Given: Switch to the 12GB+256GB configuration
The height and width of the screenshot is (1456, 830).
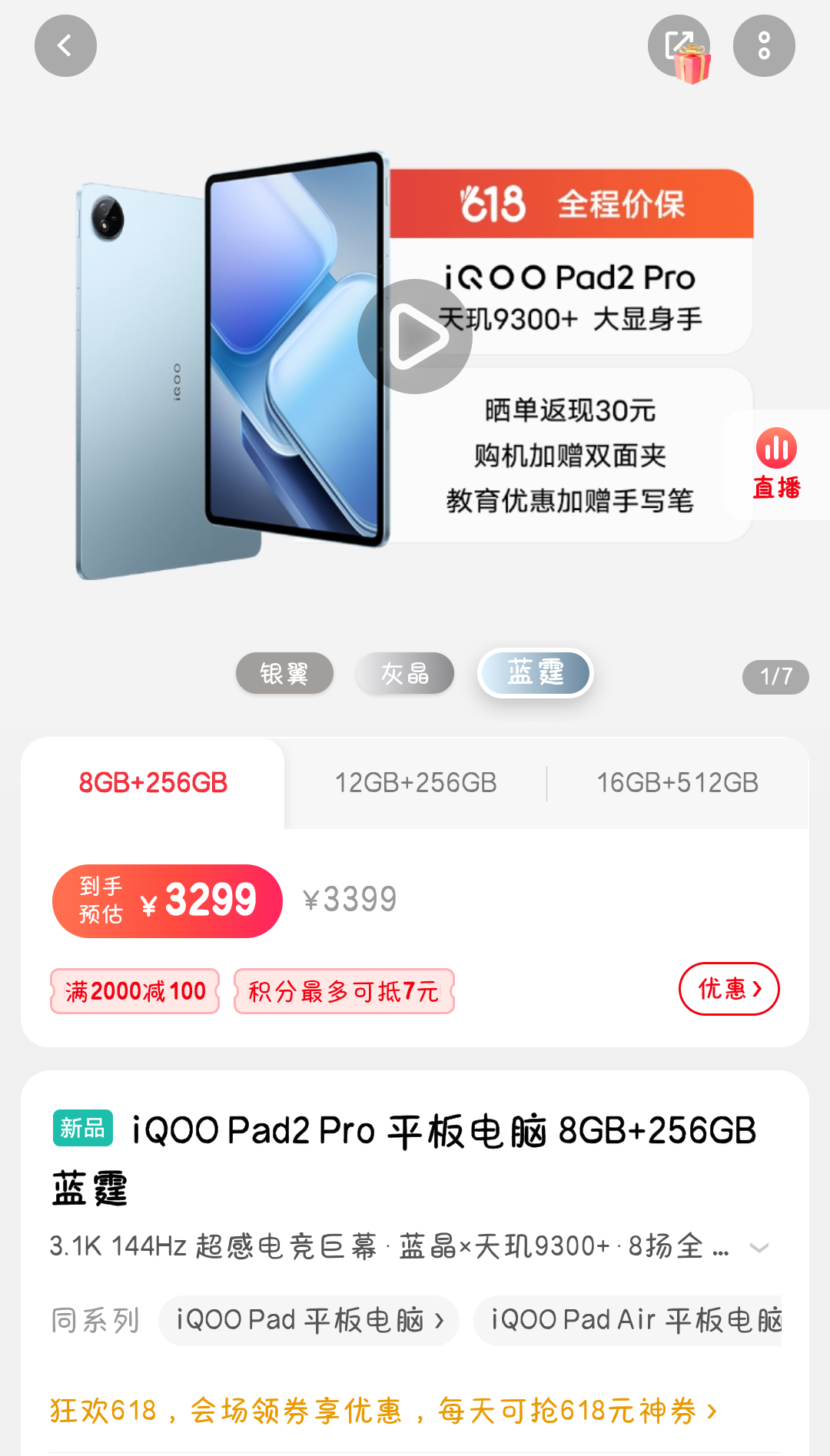Looking at the screenshot, I should click(415, 783).
